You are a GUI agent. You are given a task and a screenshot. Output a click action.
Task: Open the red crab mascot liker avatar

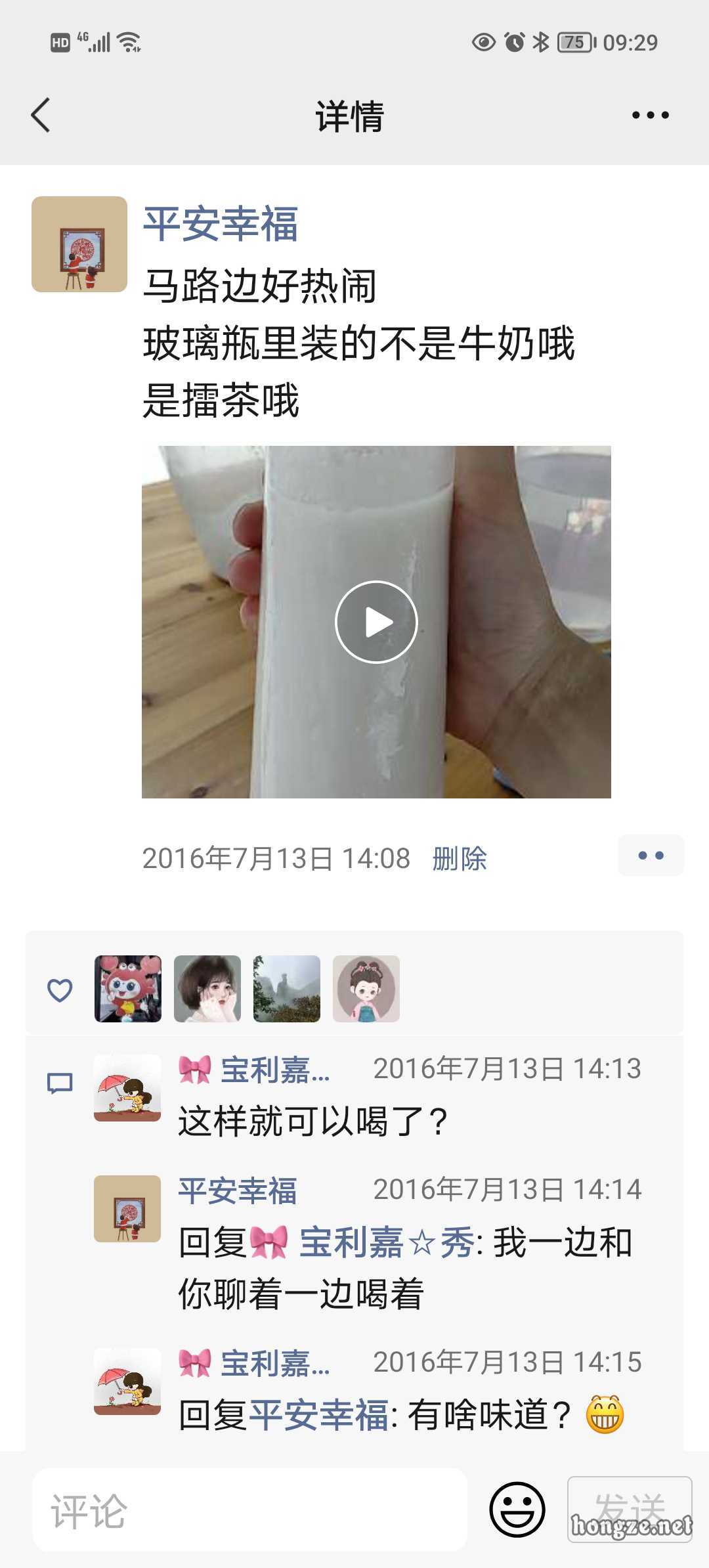pyautogui.click(x=128, y=989)
